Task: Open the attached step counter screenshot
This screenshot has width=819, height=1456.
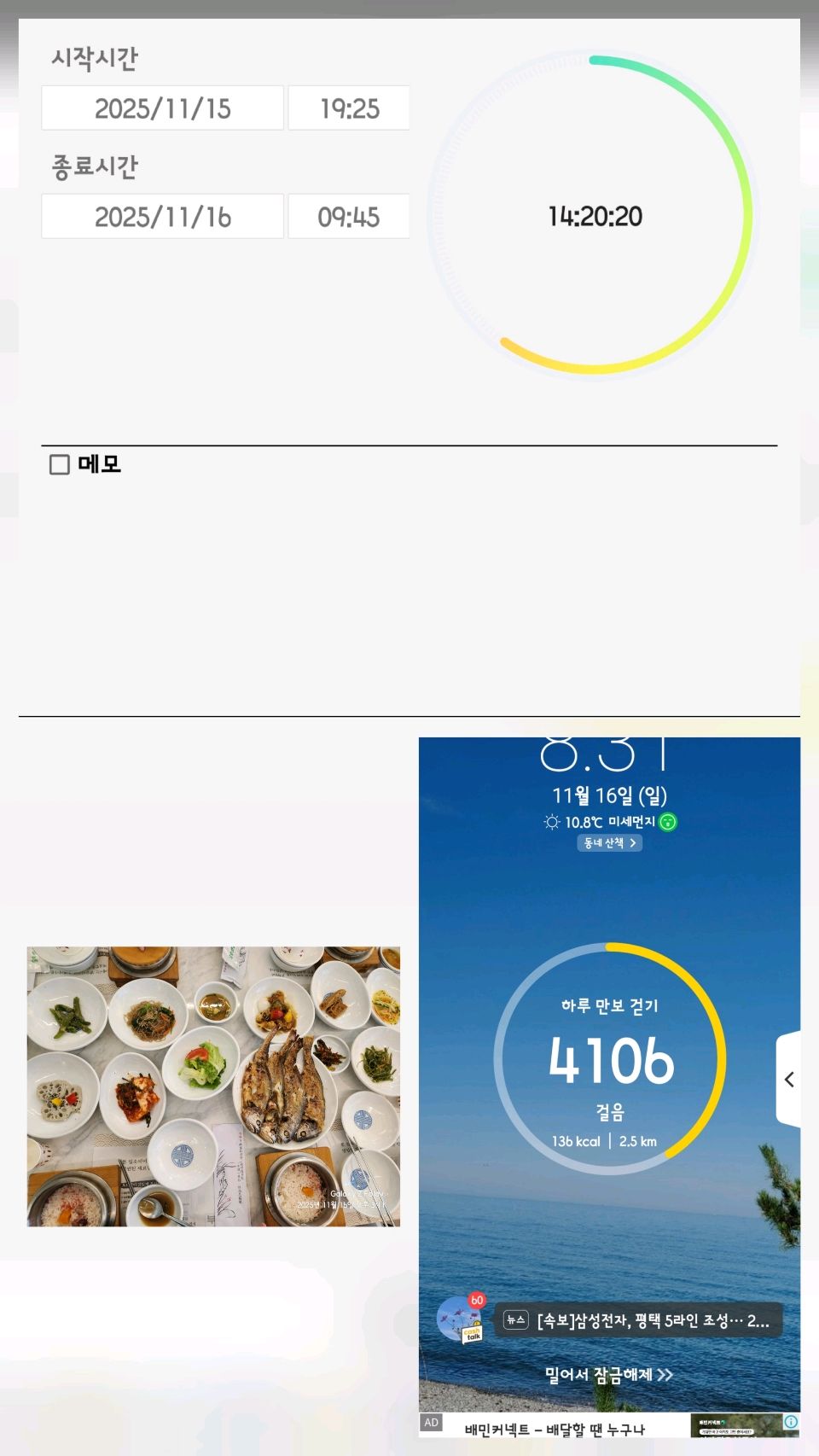Action: point(609,1086)
